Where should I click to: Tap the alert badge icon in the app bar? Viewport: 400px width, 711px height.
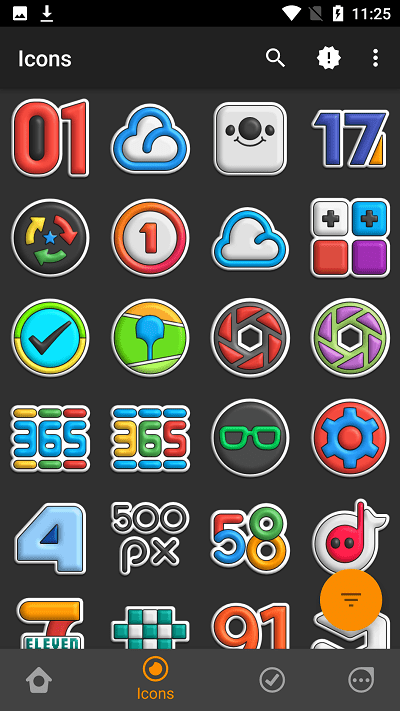pyautogui.click(x=329, y=58)
